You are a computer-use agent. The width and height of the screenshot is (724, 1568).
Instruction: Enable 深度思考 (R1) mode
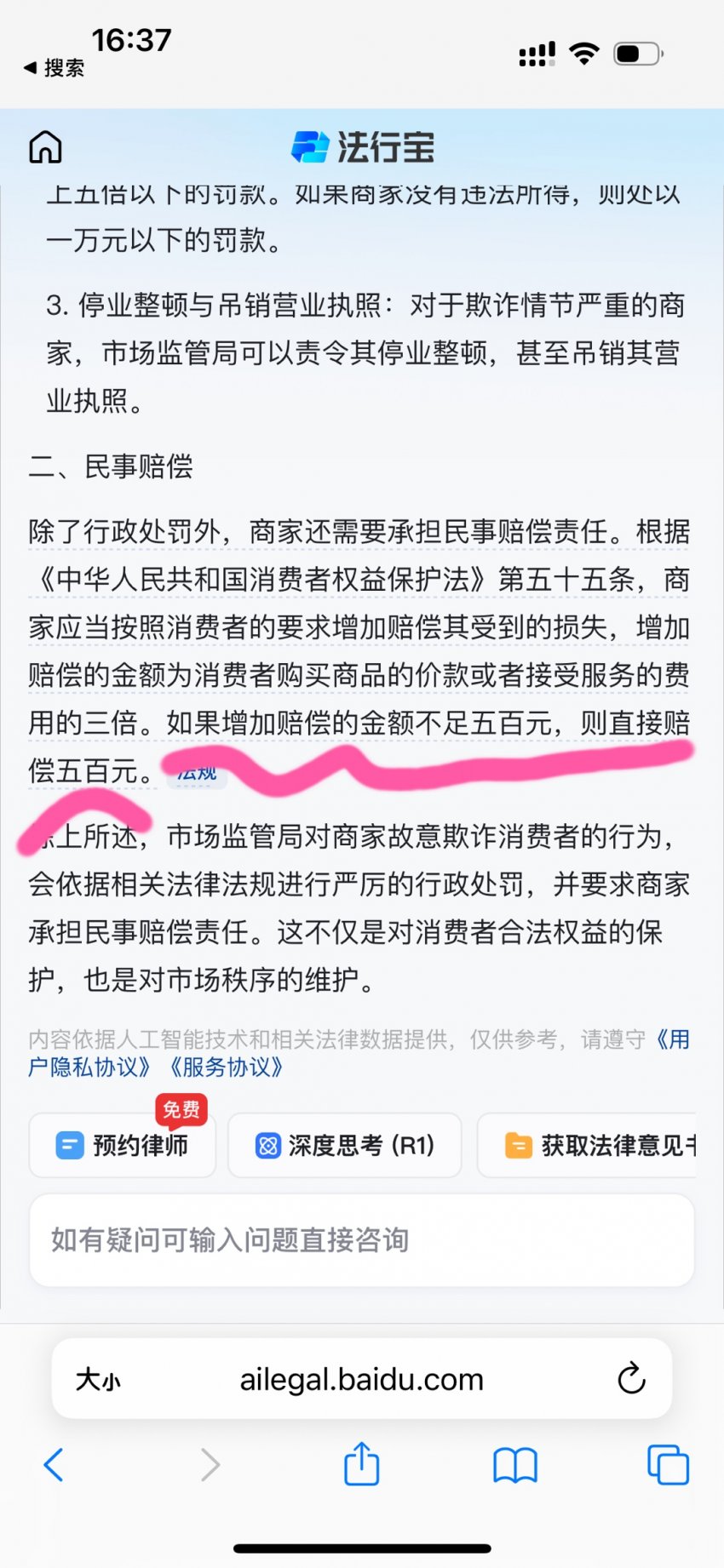pyautogui.click(x=345, y=1146)
